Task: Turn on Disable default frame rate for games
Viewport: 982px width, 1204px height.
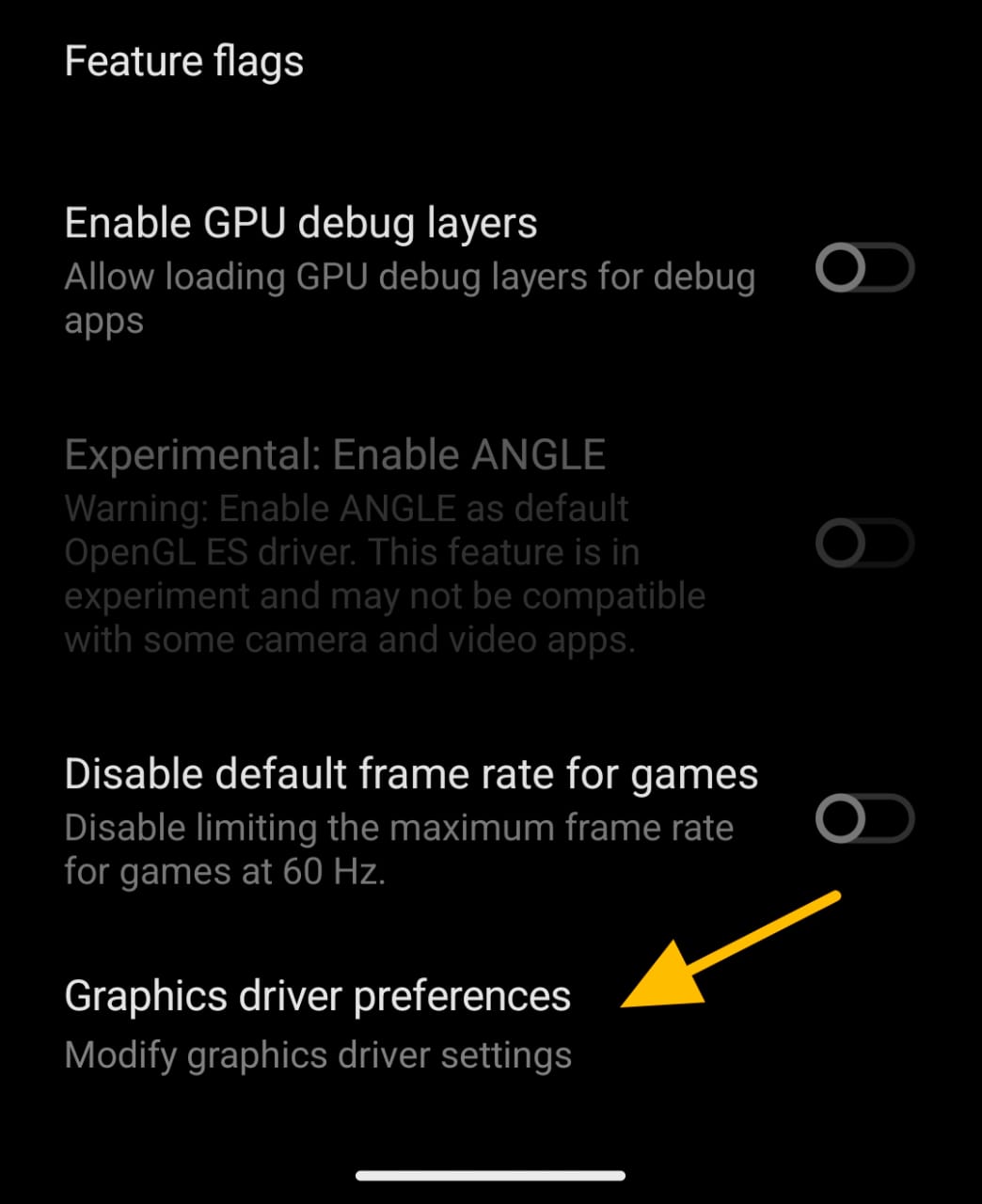Action: (863, 818)
